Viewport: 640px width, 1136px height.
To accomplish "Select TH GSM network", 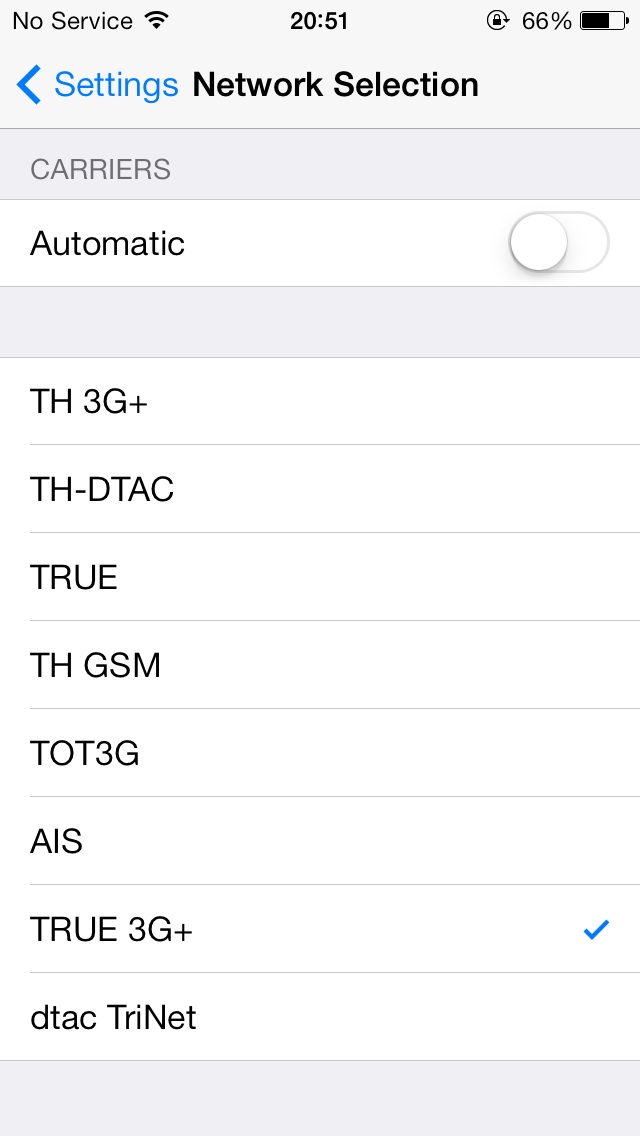I will coord(320,665).
